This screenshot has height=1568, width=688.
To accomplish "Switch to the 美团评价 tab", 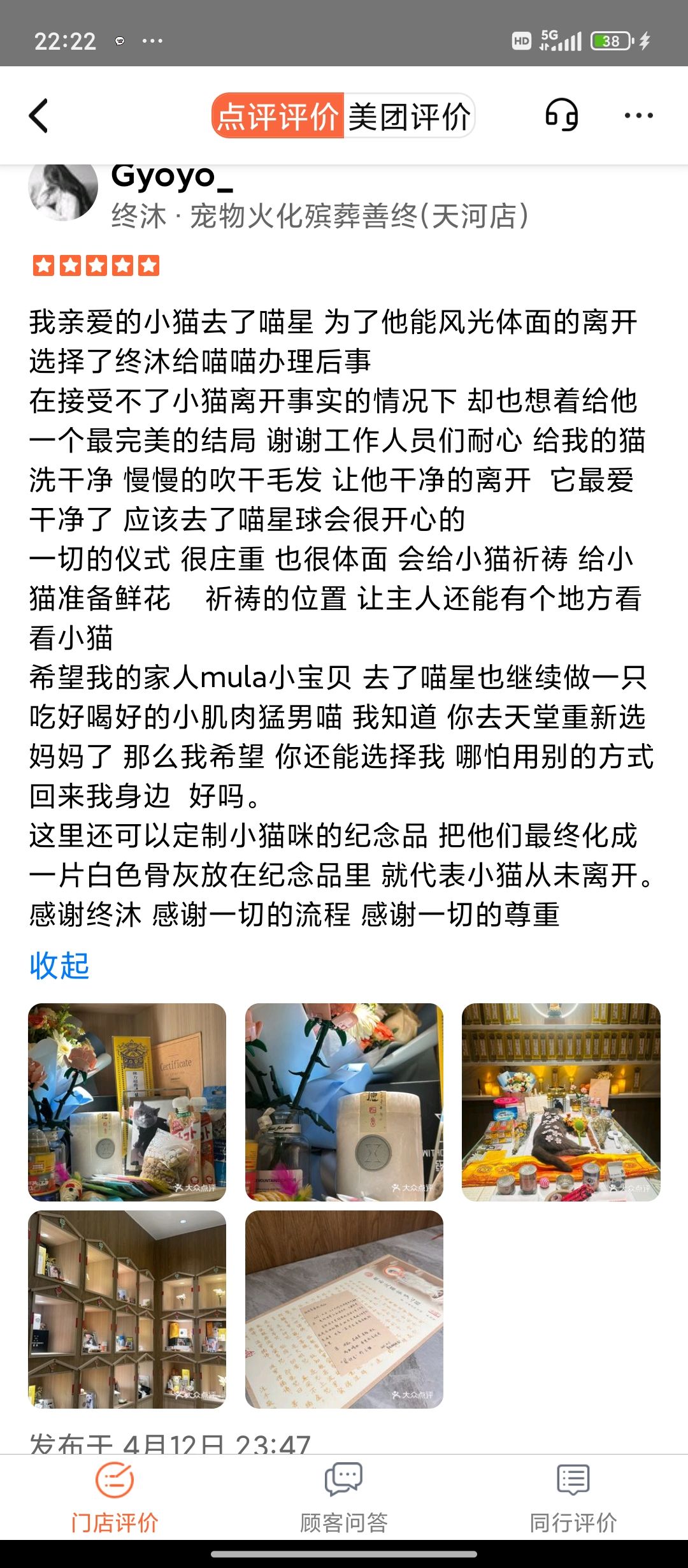I will point(409,116).
